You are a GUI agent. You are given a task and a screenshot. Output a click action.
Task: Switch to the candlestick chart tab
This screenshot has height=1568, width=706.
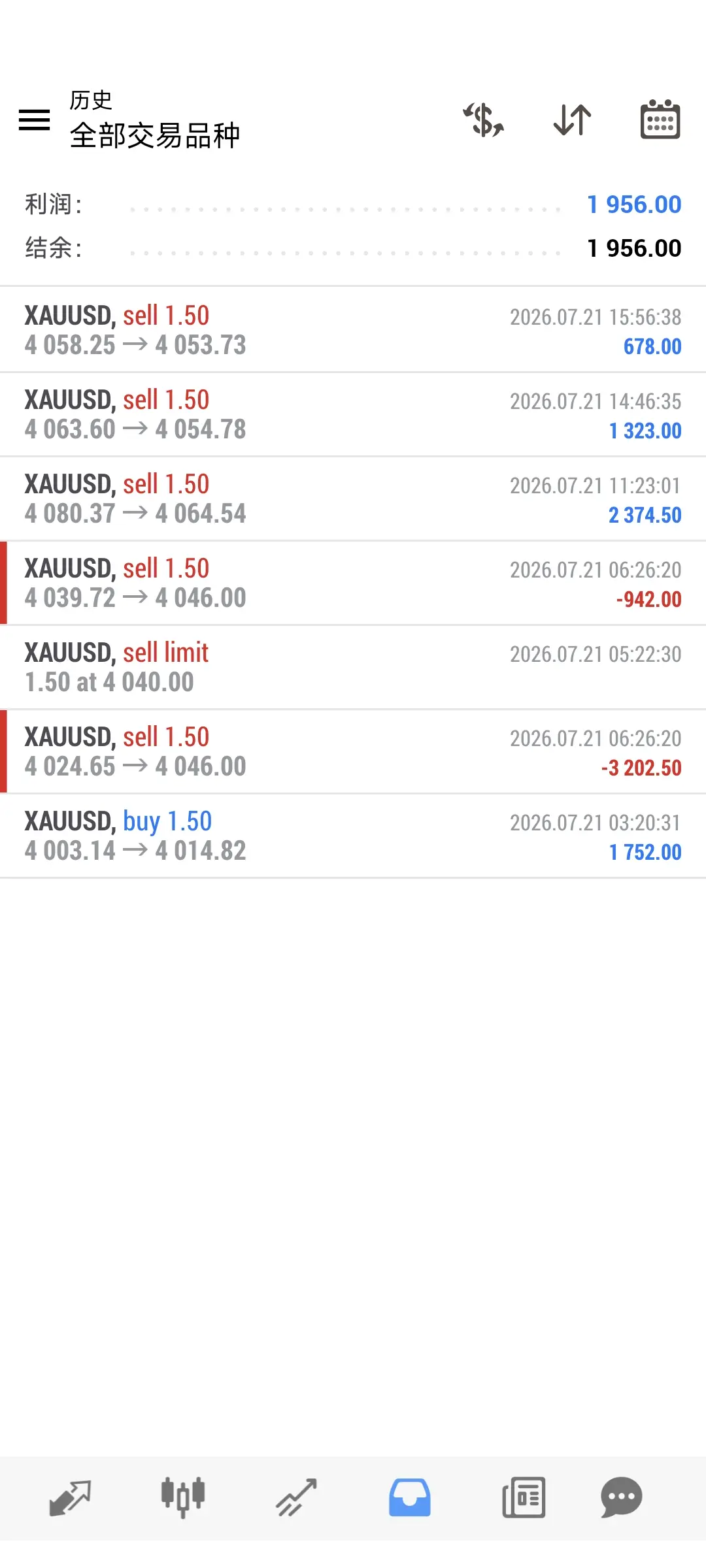(x=183, y=1497)
